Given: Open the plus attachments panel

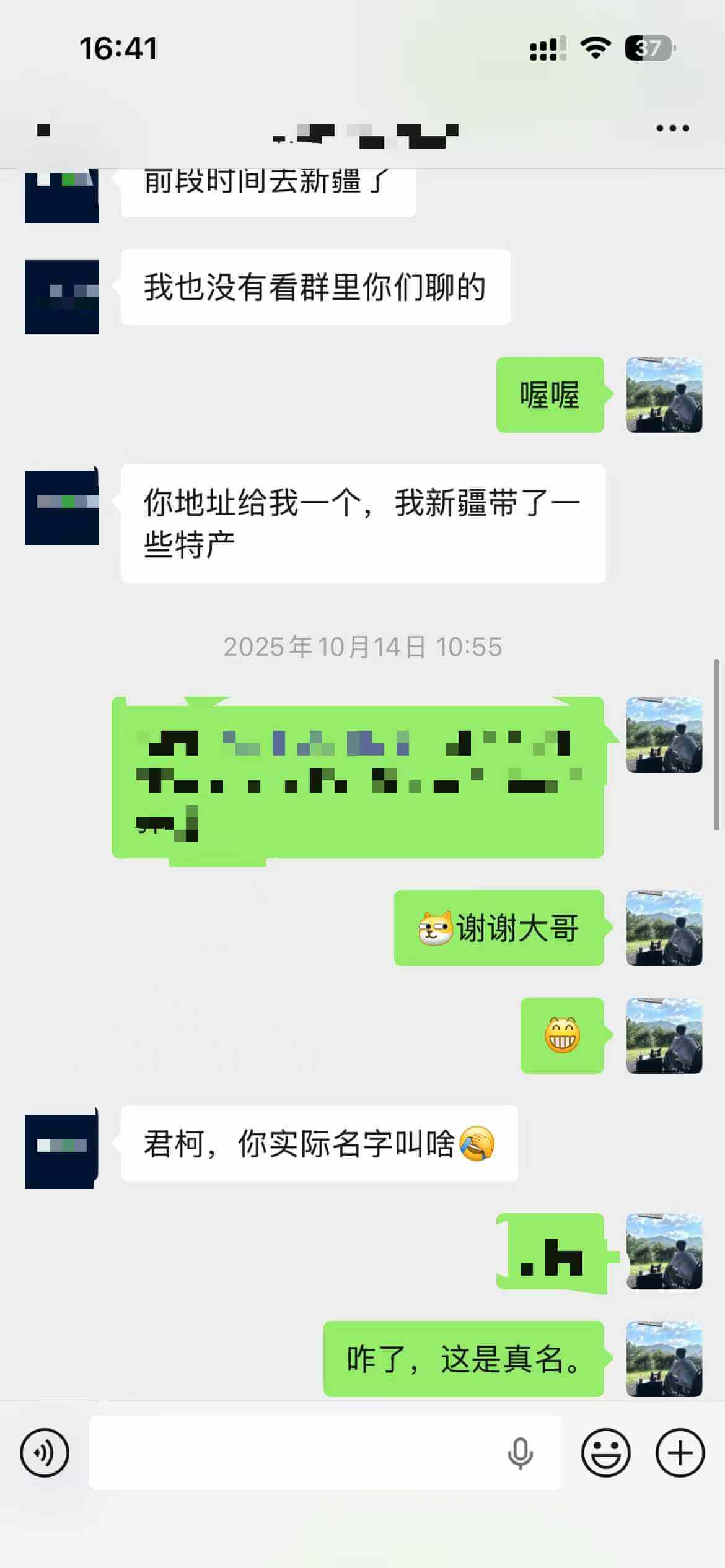Looking at the screenshot, I should click(x=680, y=1452).
